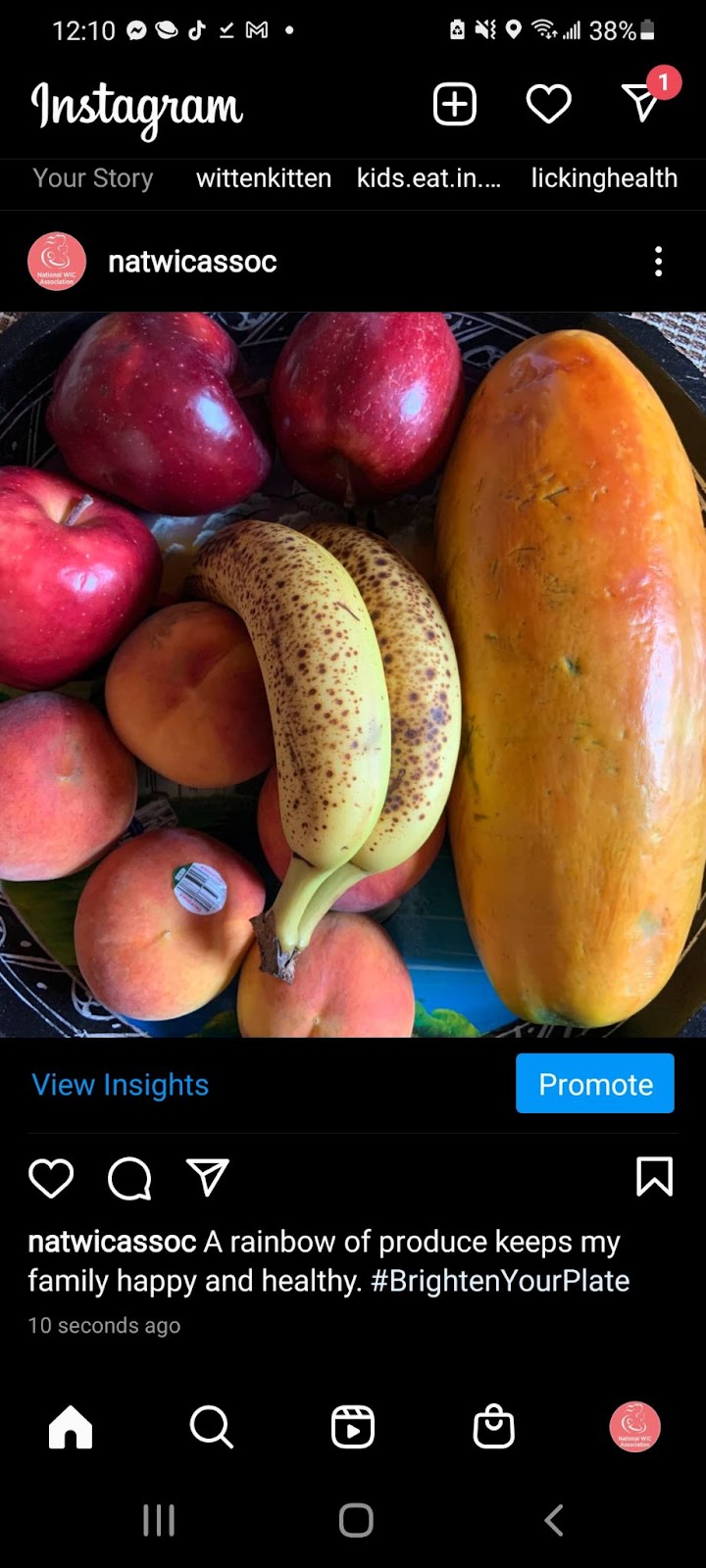Open the Shop tab
Viewport: 706px width, 1568px height.
493,1427
